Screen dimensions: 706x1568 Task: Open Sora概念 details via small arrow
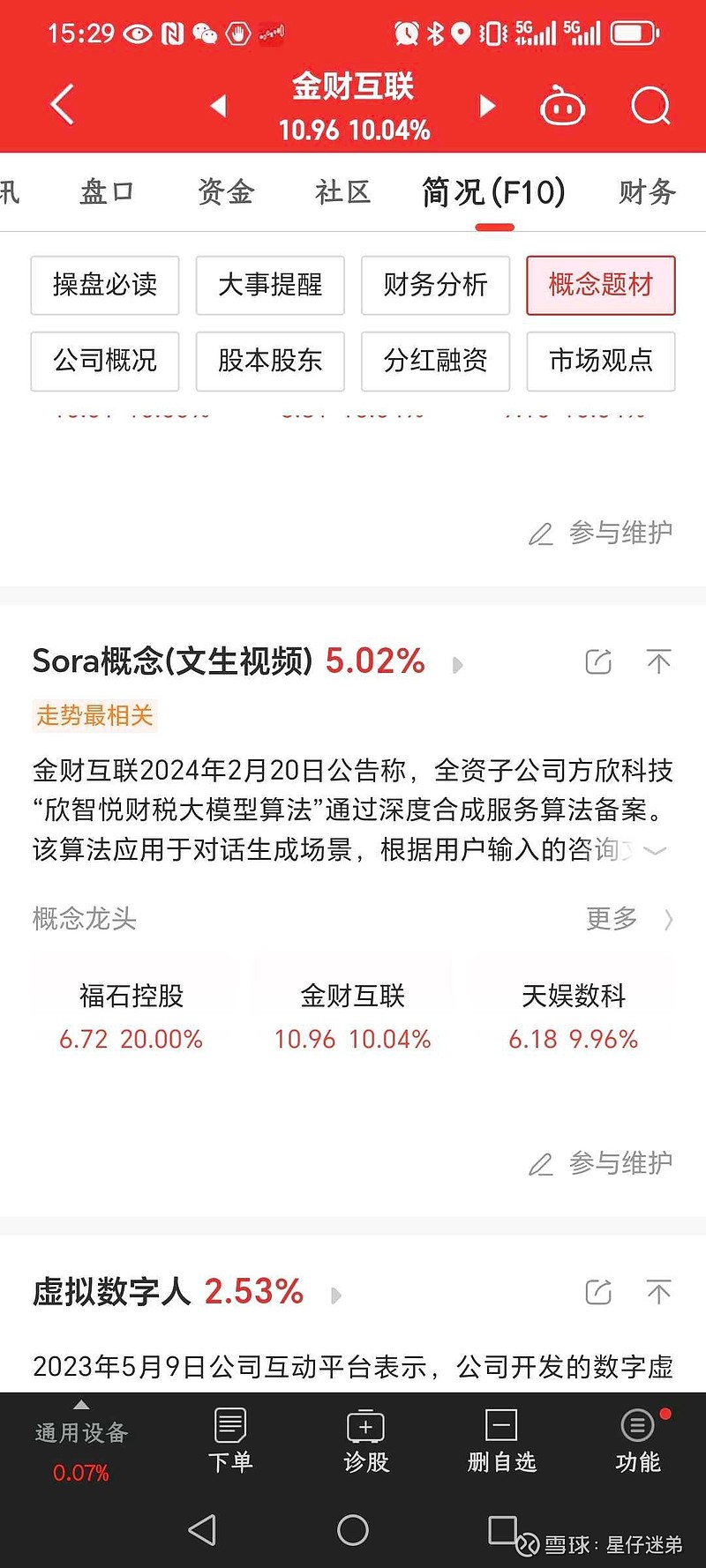tap(457, 664)
